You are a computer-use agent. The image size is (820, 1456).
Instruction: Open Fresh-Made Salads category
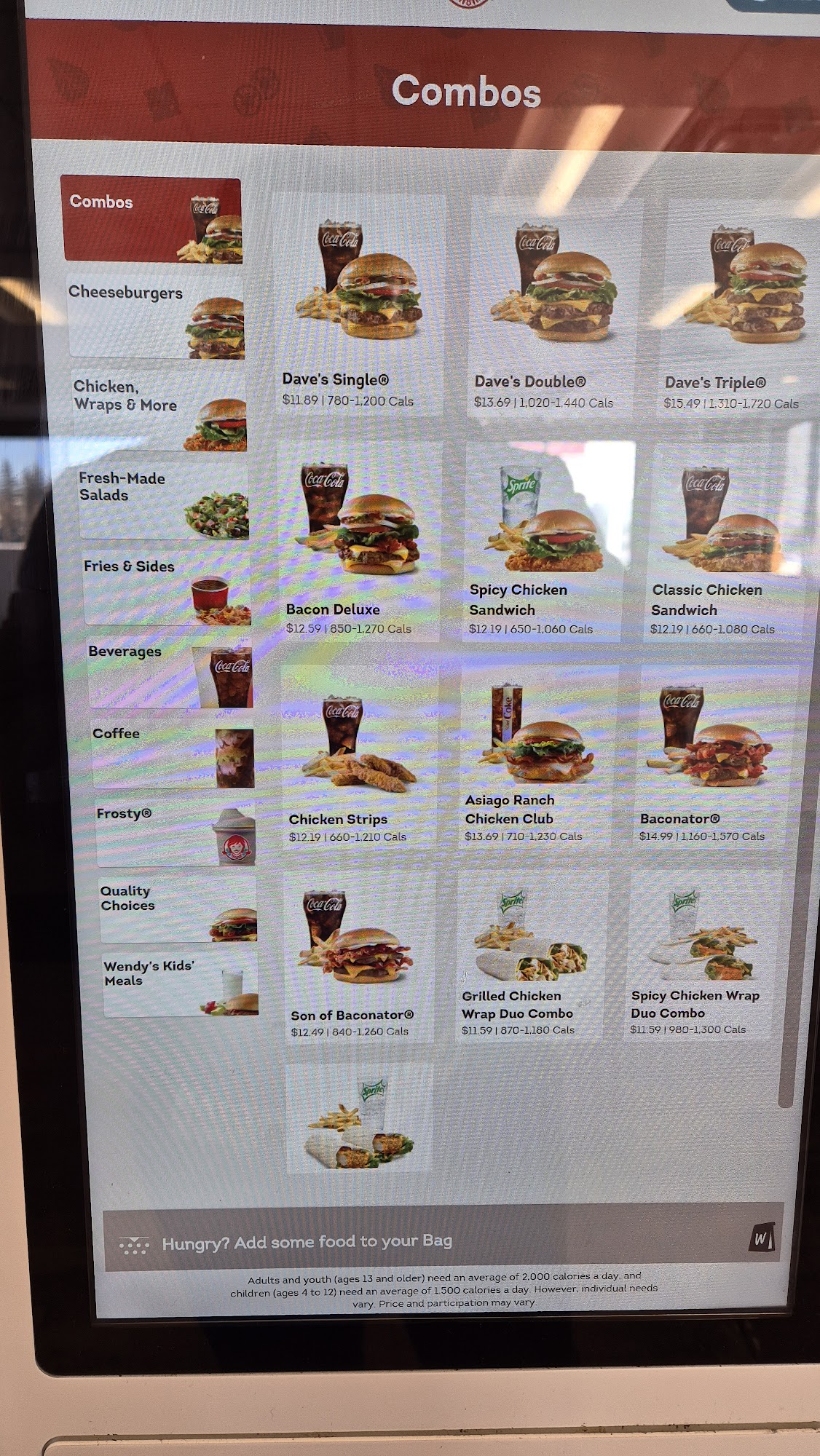(x=163, y=499)
